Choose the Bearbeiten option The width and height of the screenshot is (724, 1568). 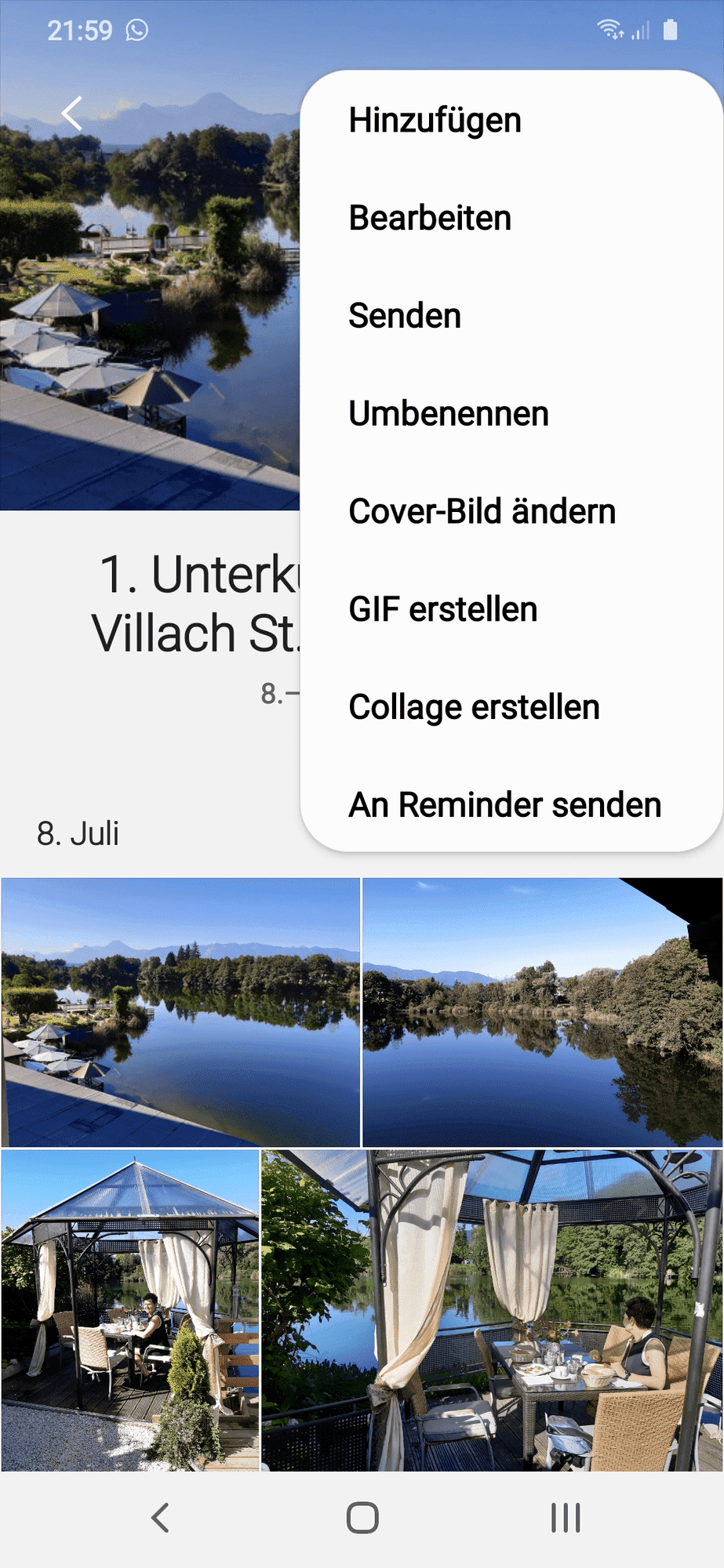(430, 218)
